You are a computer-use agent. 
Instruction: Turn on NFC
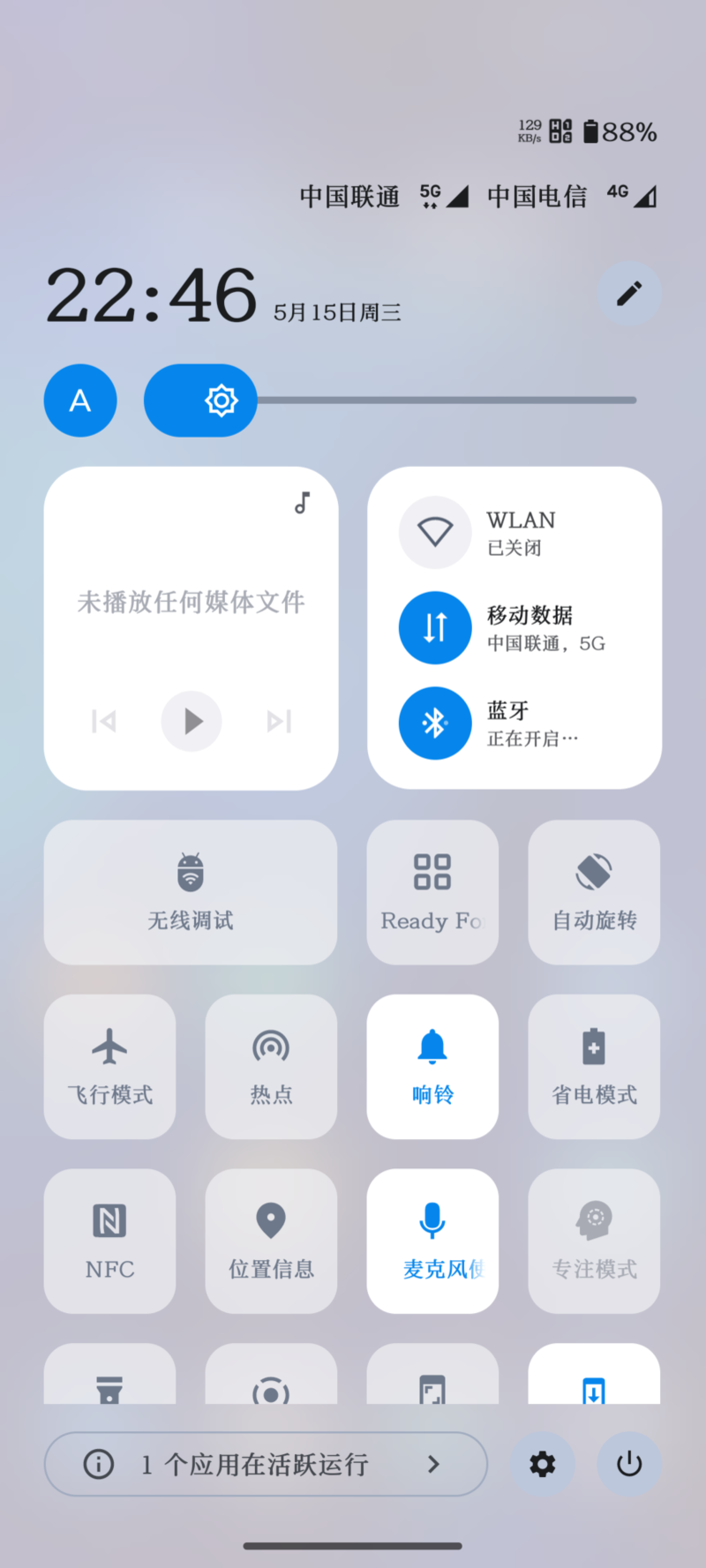click(x=109, y=1242)
